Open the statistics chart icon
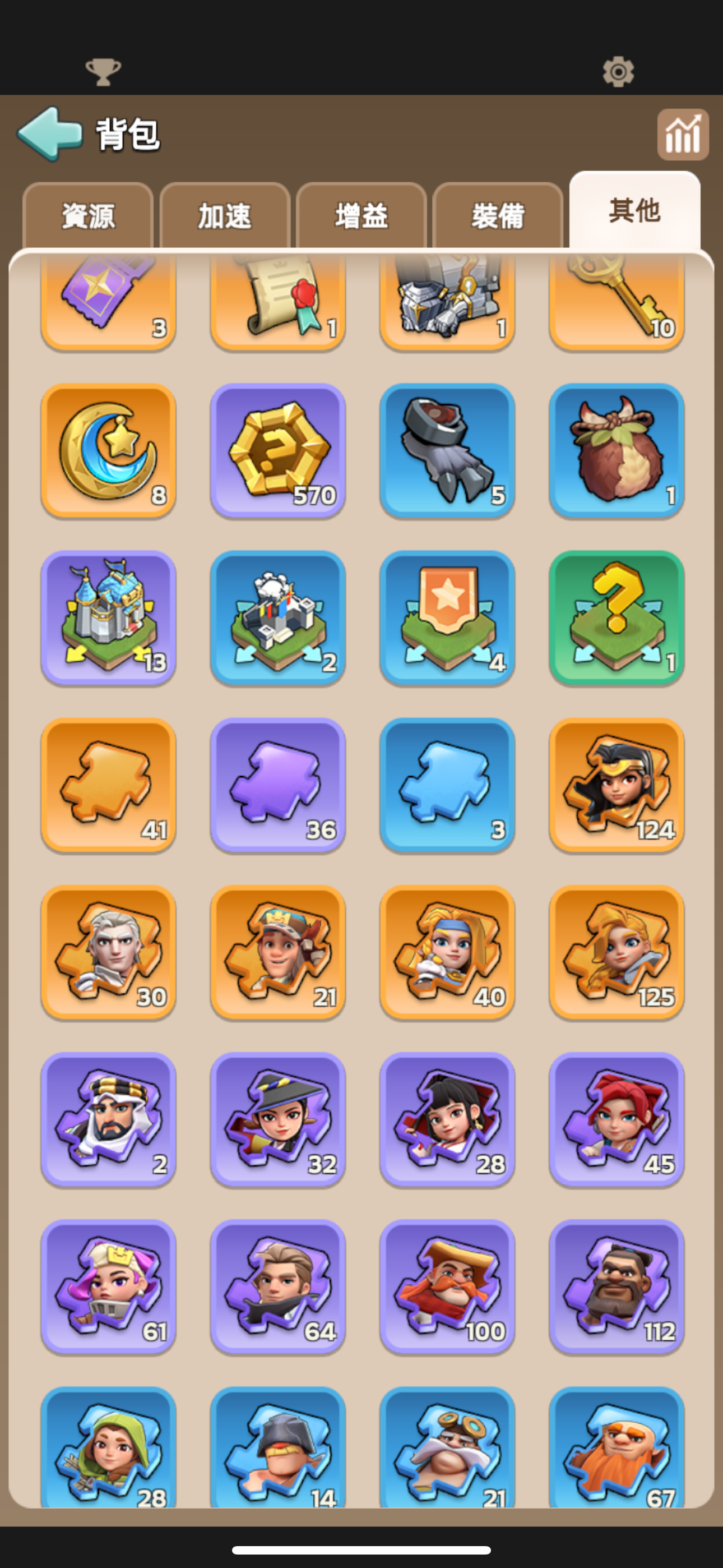Image resolution: width=723 pixels, height=1568 pixels. click(683, 135)
